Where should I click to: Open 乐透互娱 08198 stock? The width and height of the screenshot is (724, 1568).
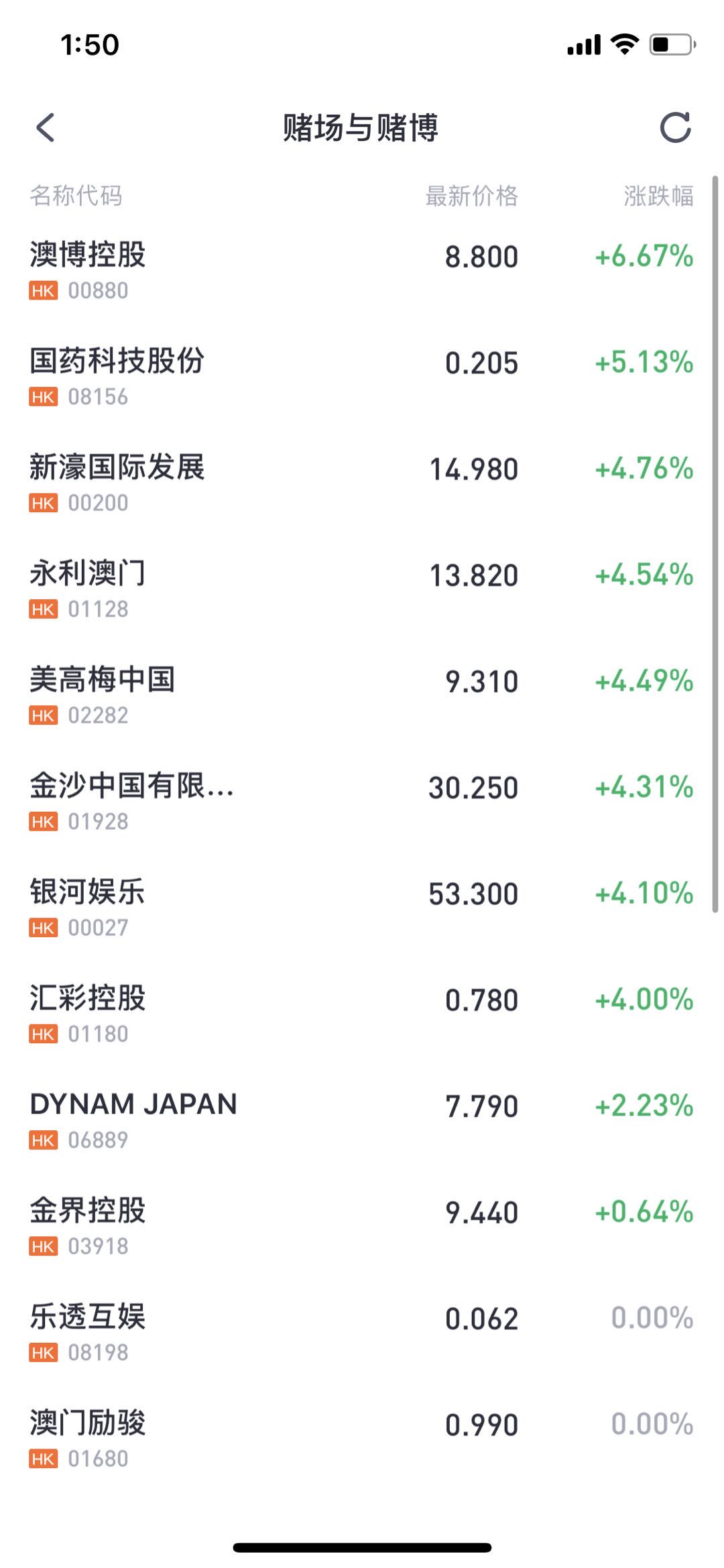pyautogui.click(x=362, y=1333)
